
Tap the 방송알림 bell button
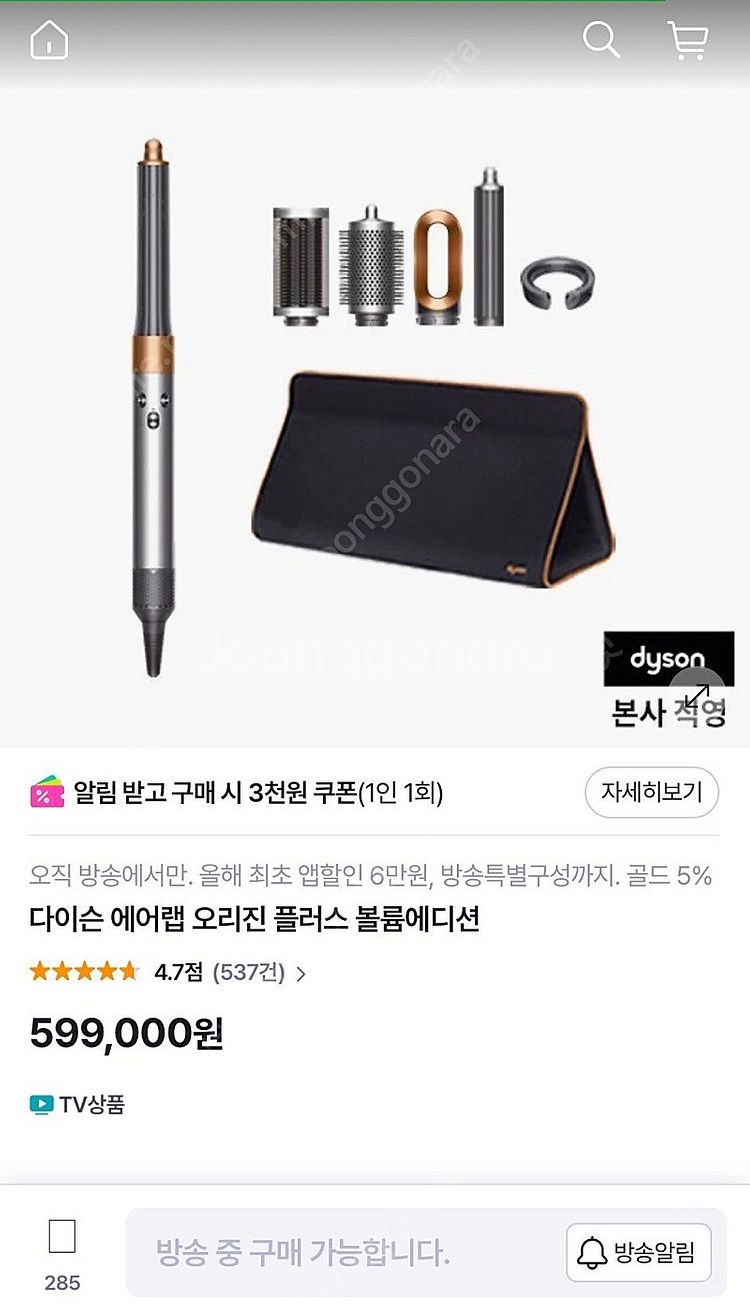638,1251
